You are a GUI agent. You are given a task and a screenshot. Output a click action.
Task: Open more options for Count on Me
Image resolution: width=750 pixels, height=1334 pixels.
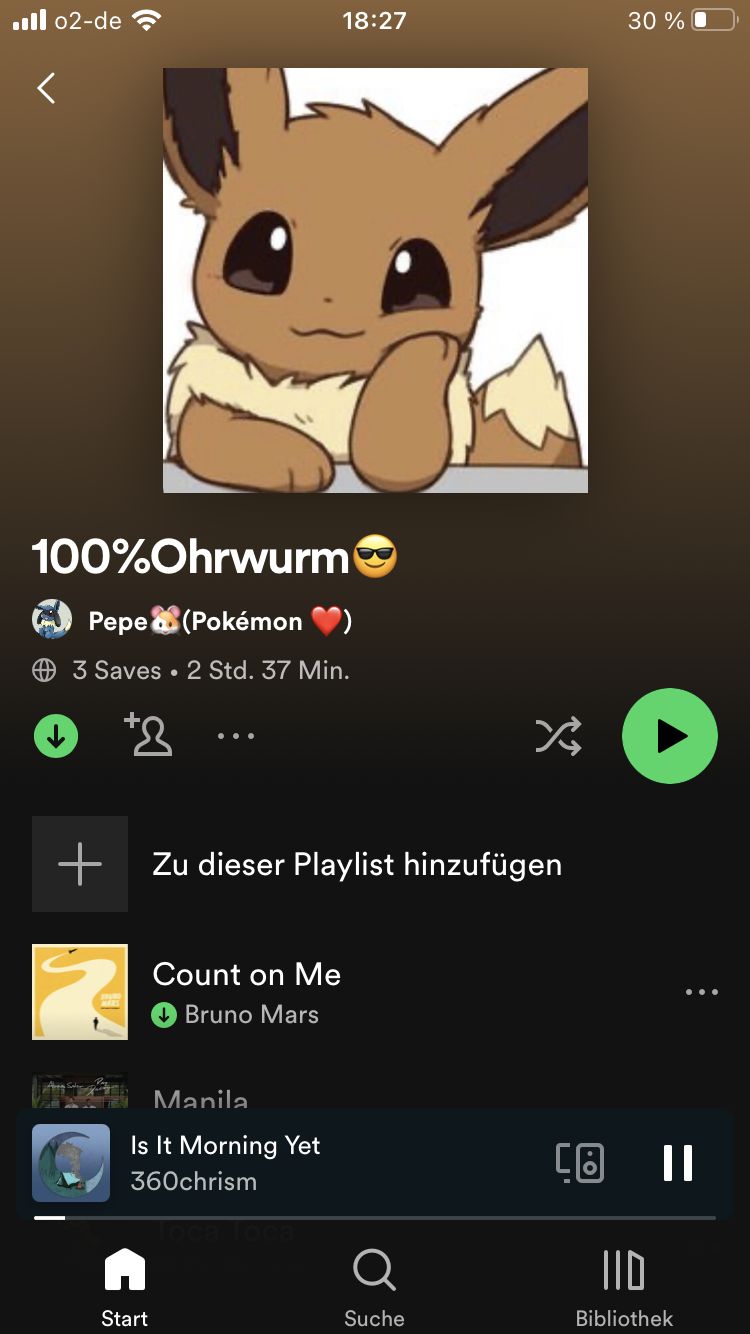701,992
